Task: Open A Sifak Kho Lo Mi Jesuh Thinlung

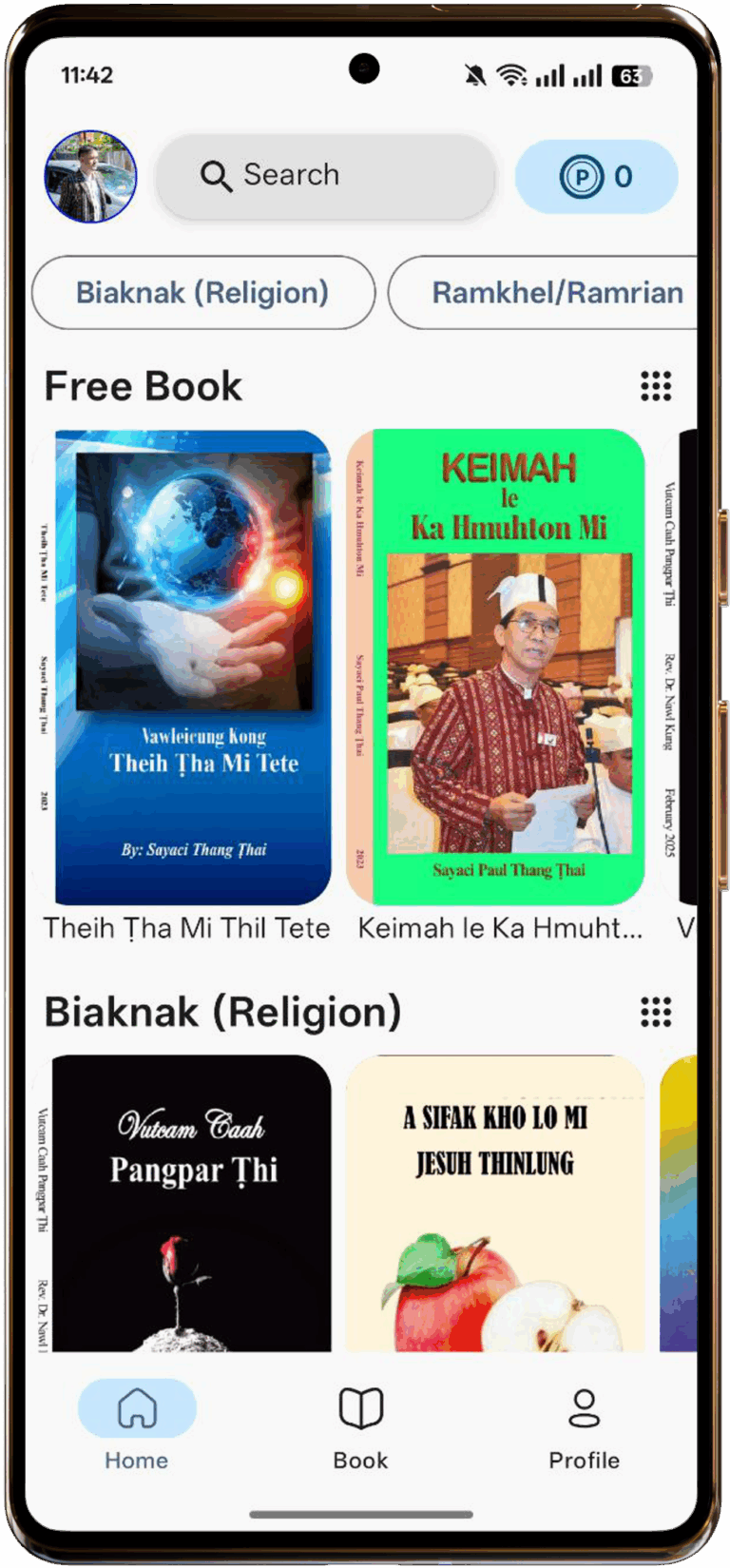Action: click(x=496, y=1203)
